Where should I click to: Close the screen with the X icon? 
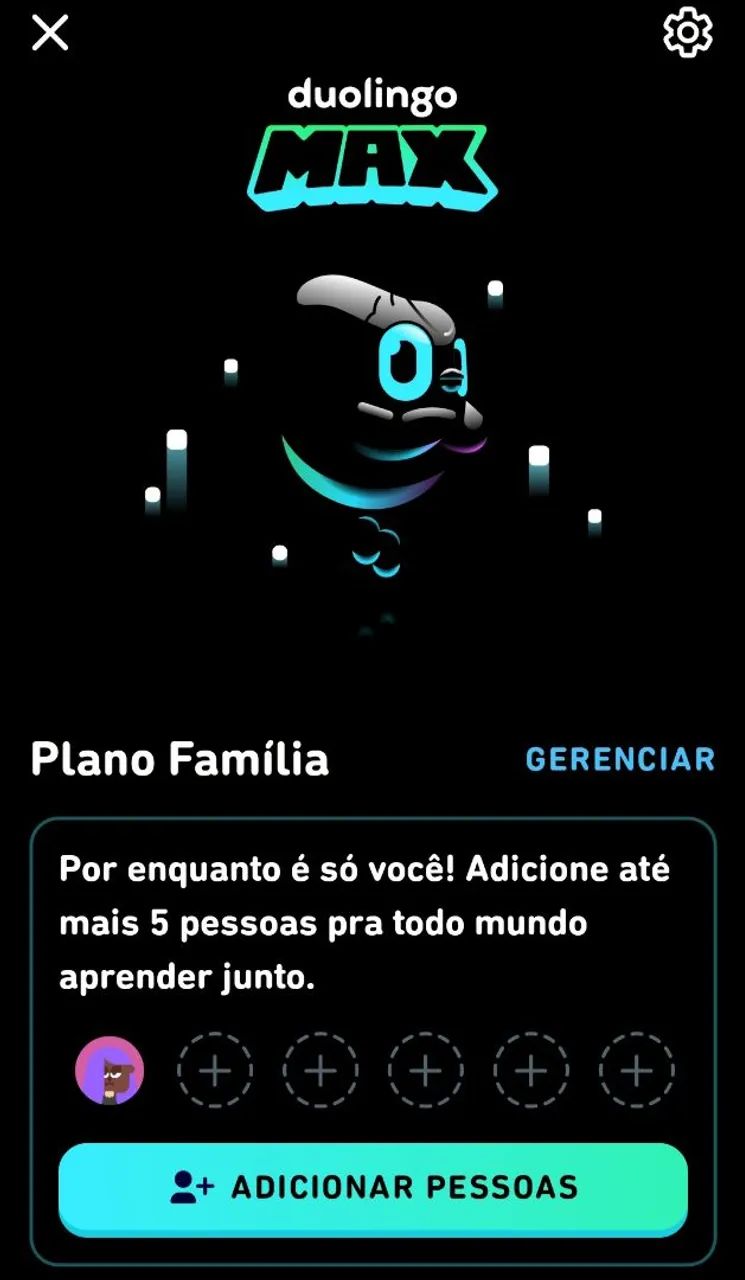(x=49, y=33)
